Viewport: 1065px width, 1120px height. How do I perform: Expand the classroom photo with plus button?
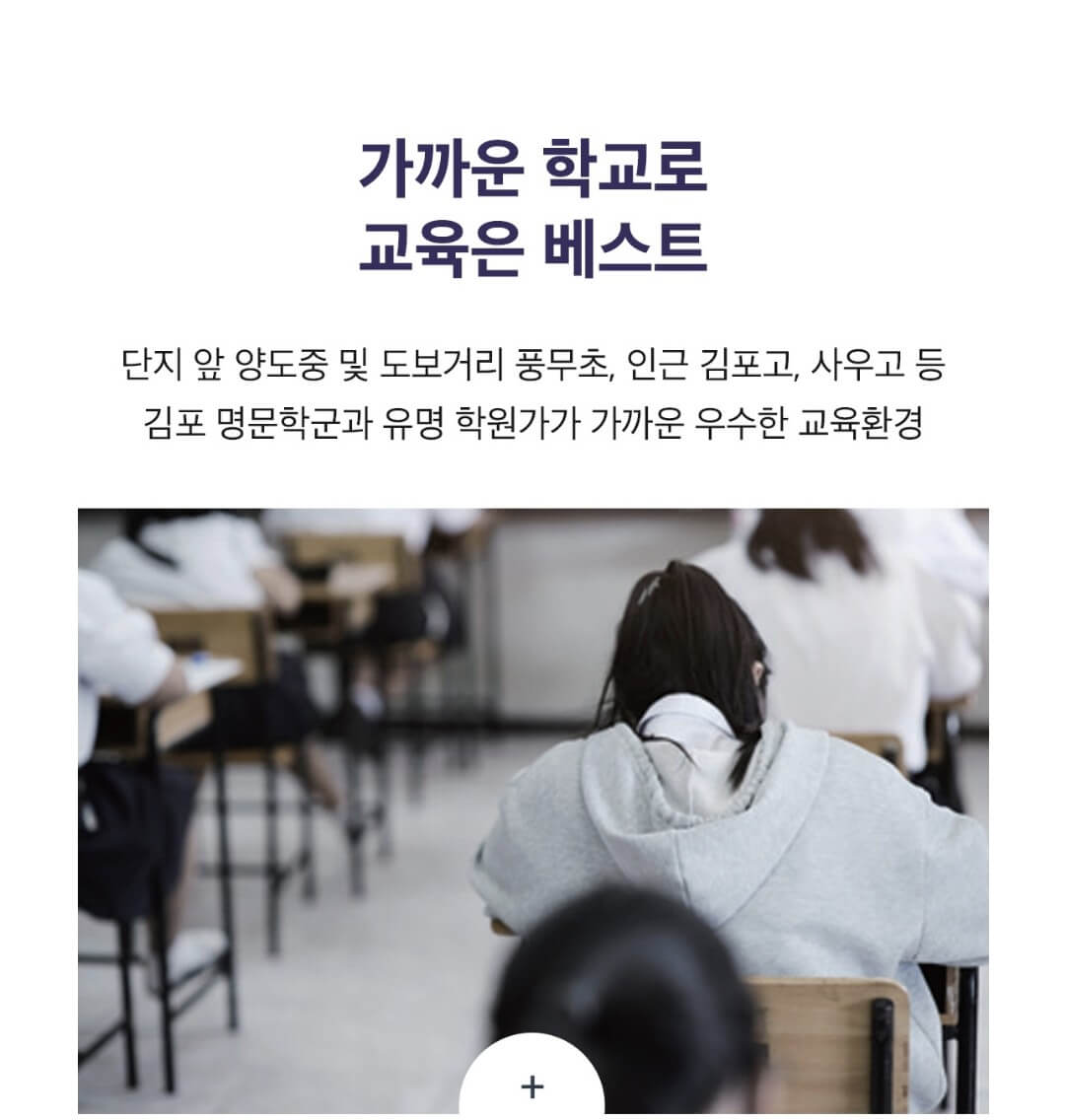click(532, 1085)
